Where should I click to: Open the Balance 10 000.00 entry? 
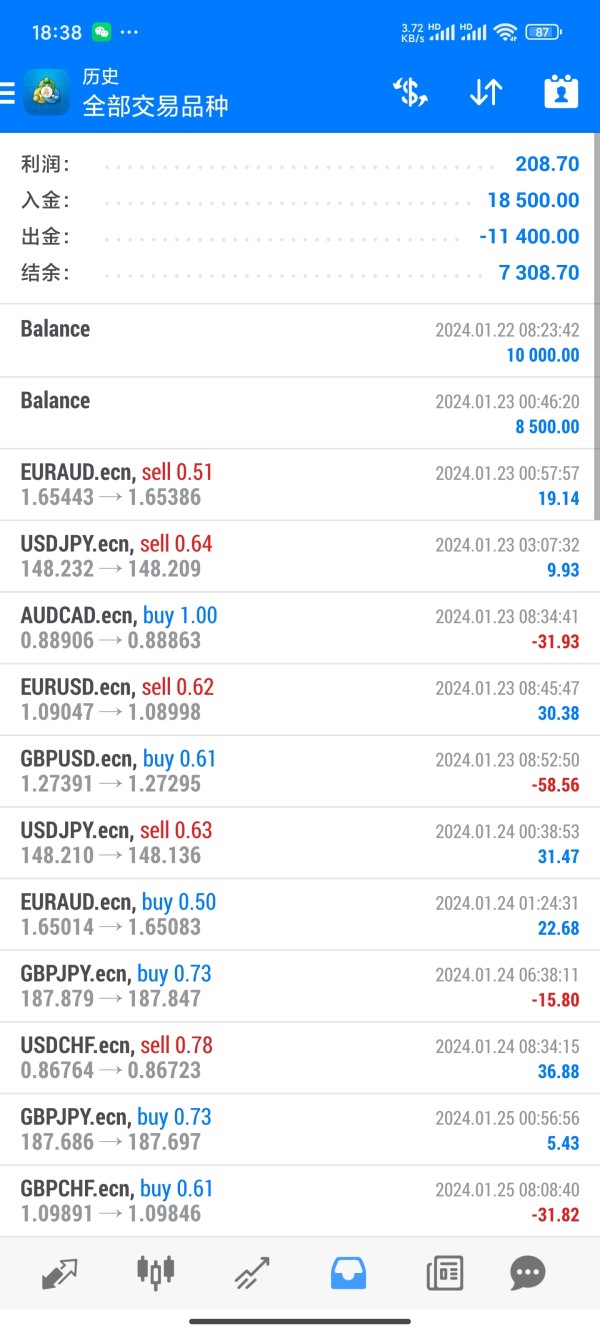coord(300,341)
